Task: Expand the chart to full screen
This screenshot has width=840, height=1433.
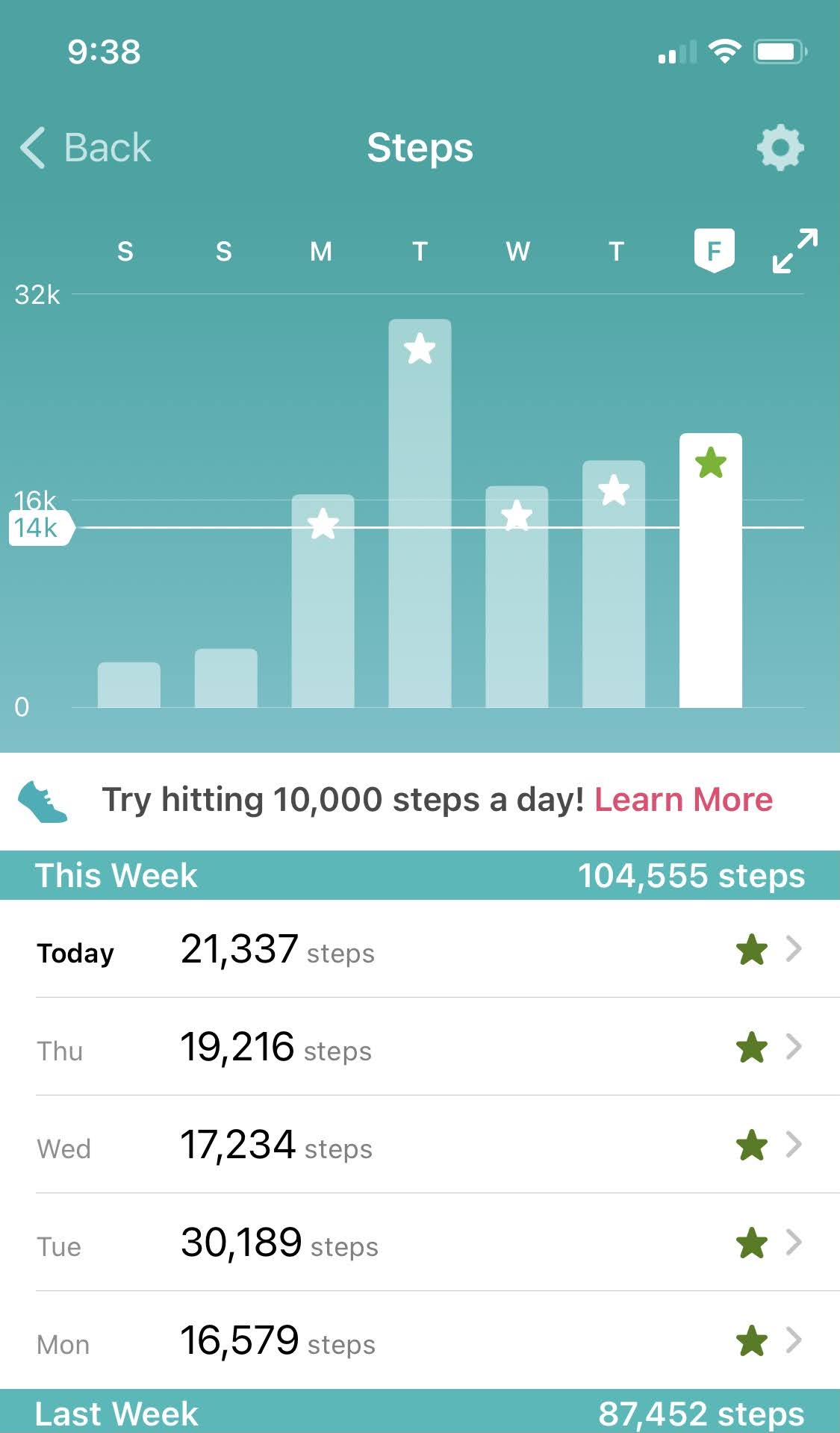Action: click(x=794, y=251)
